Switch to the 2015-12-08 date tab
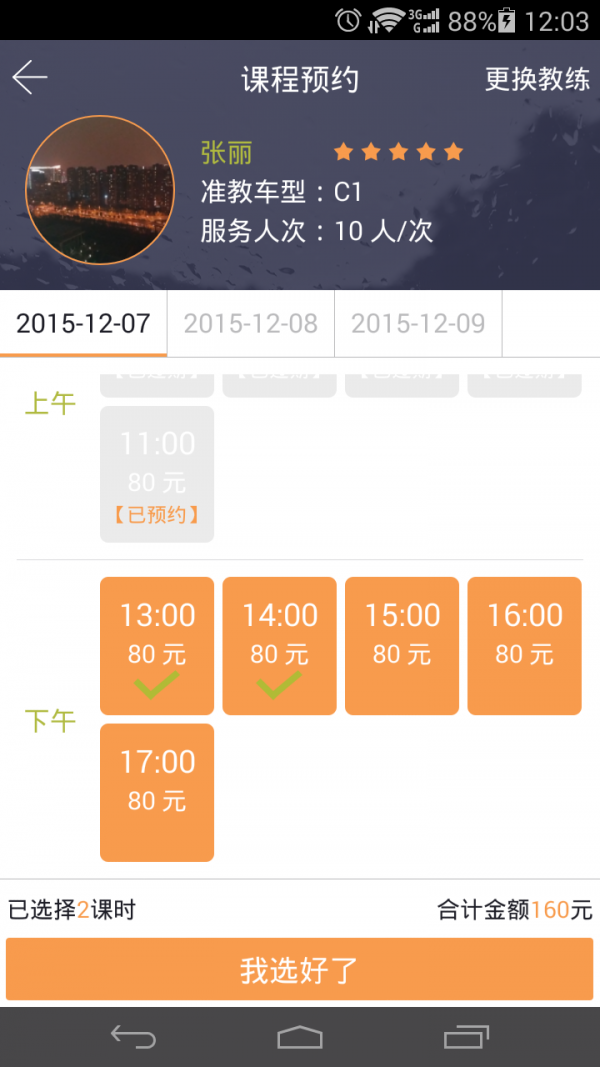This screenshot has width=600, height=1067. click(x=250, y=323)
